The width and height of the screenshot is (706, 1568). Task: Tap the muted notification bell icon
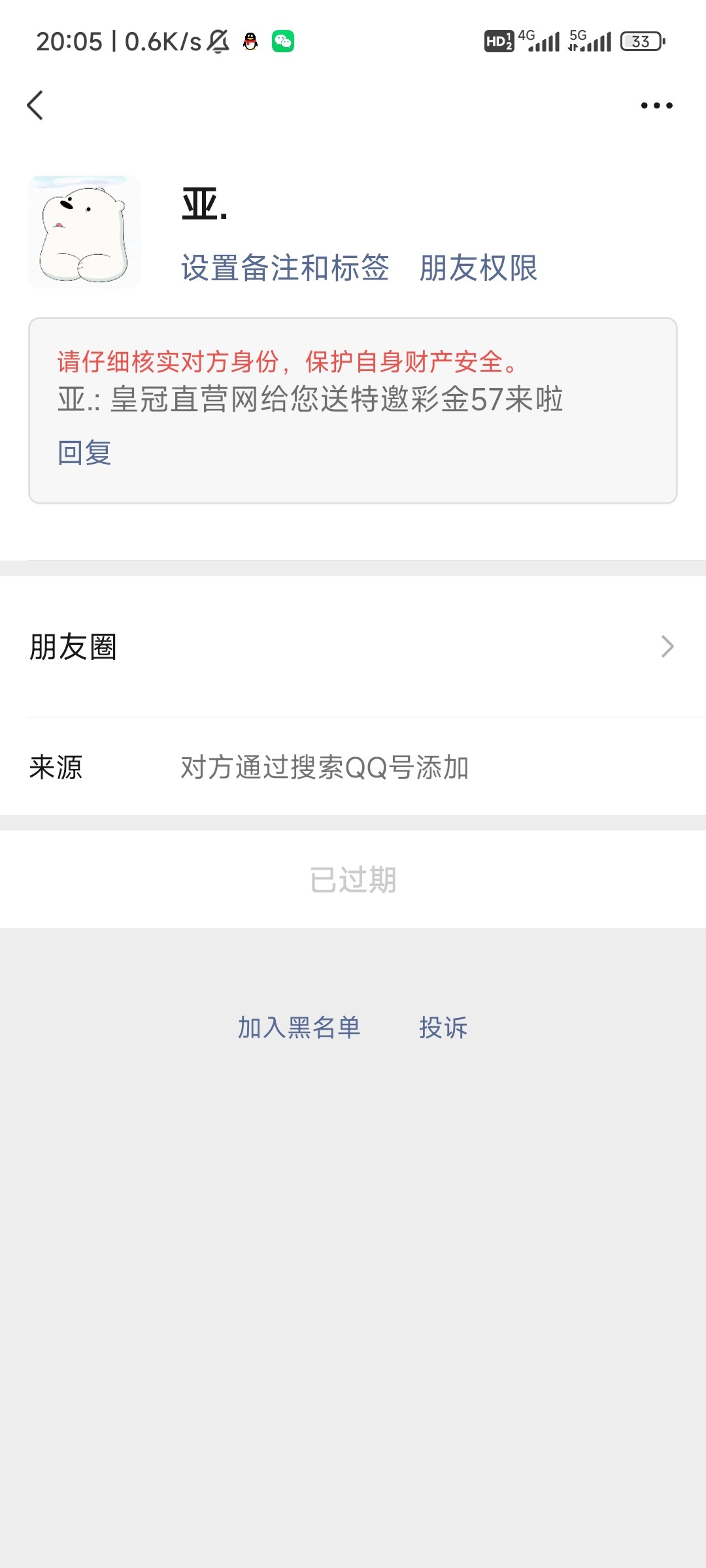coord(218,41)
